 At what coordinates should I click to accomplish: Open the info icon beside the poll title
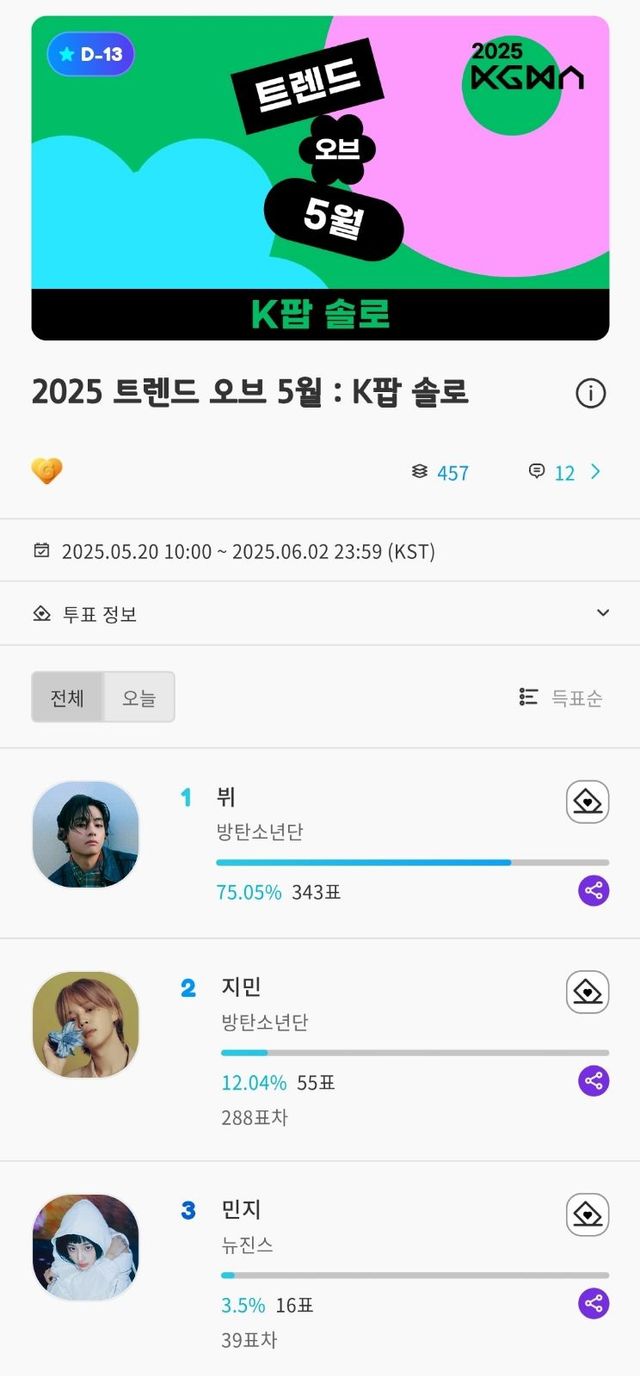coord(590,394)
